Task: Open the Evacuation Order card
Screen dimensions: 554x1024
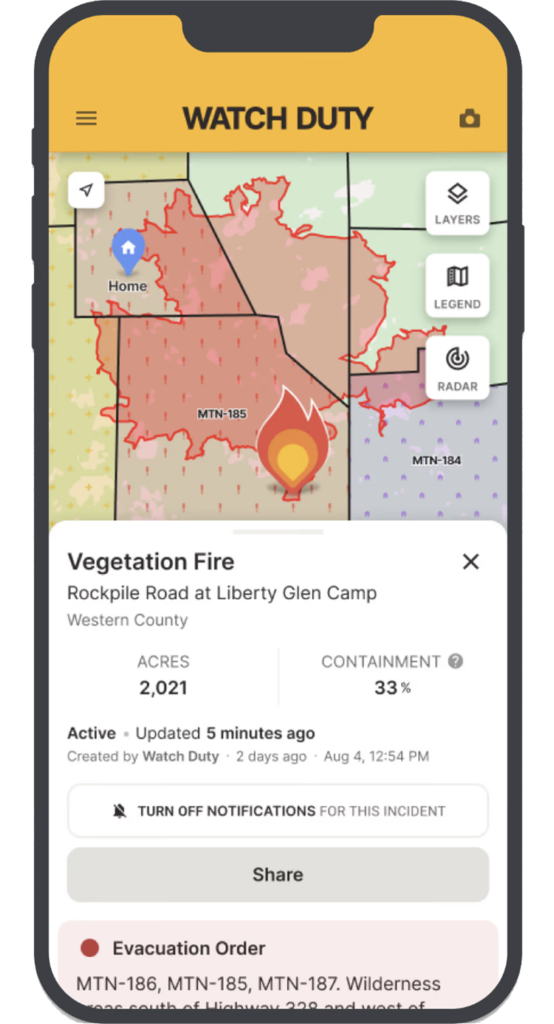Action: point(278,965)
